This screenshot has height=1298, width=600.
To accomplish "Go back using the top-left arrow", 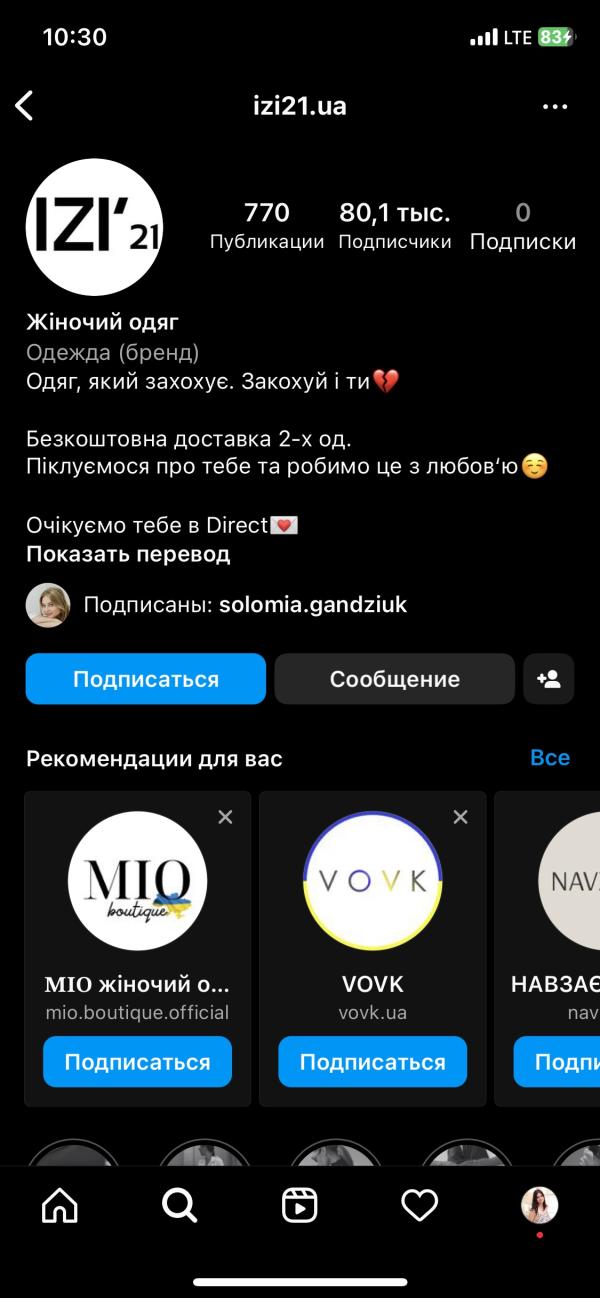I will [25, 106].
